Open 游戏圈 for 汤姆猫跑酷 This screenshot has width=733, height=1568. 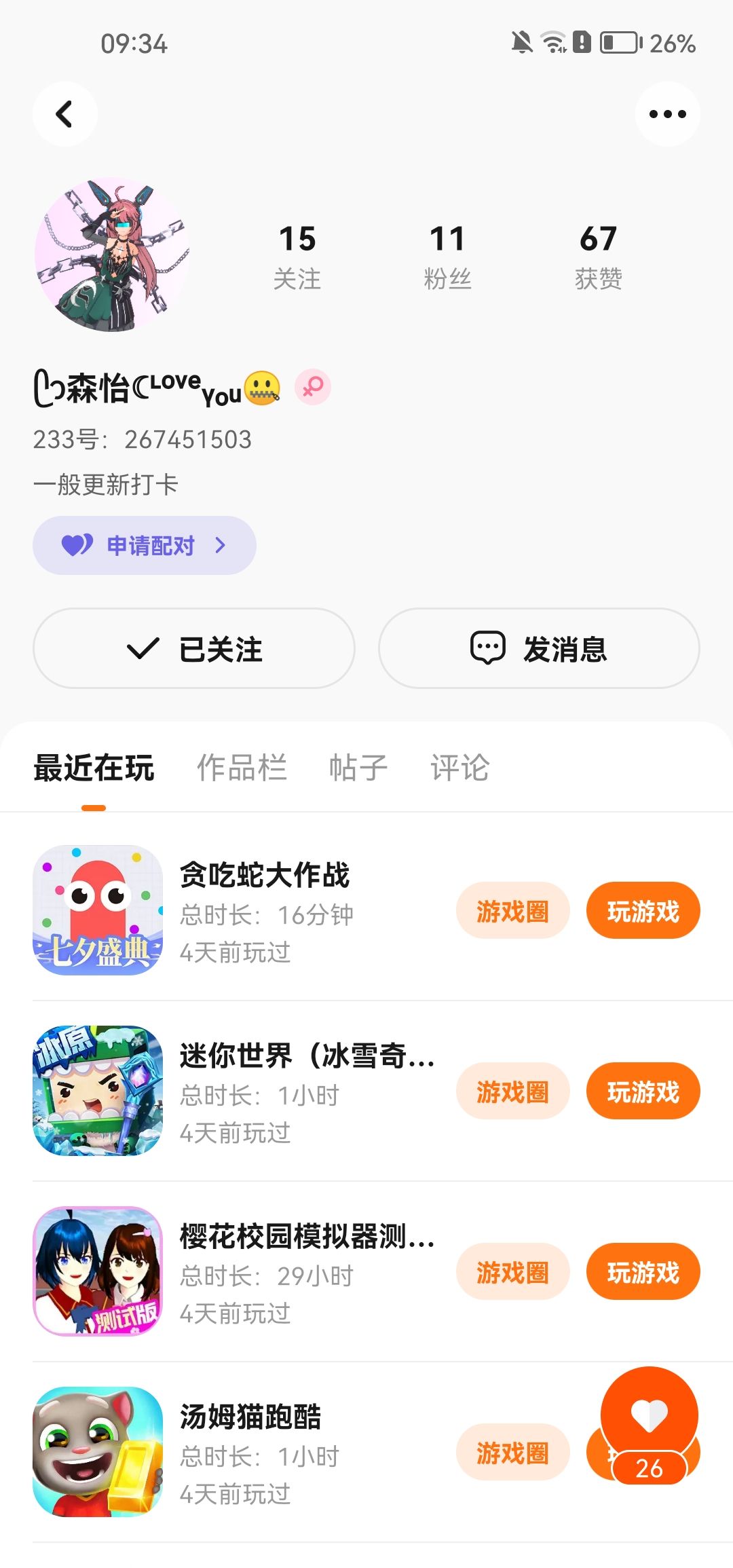click(x=512, y=1453)
